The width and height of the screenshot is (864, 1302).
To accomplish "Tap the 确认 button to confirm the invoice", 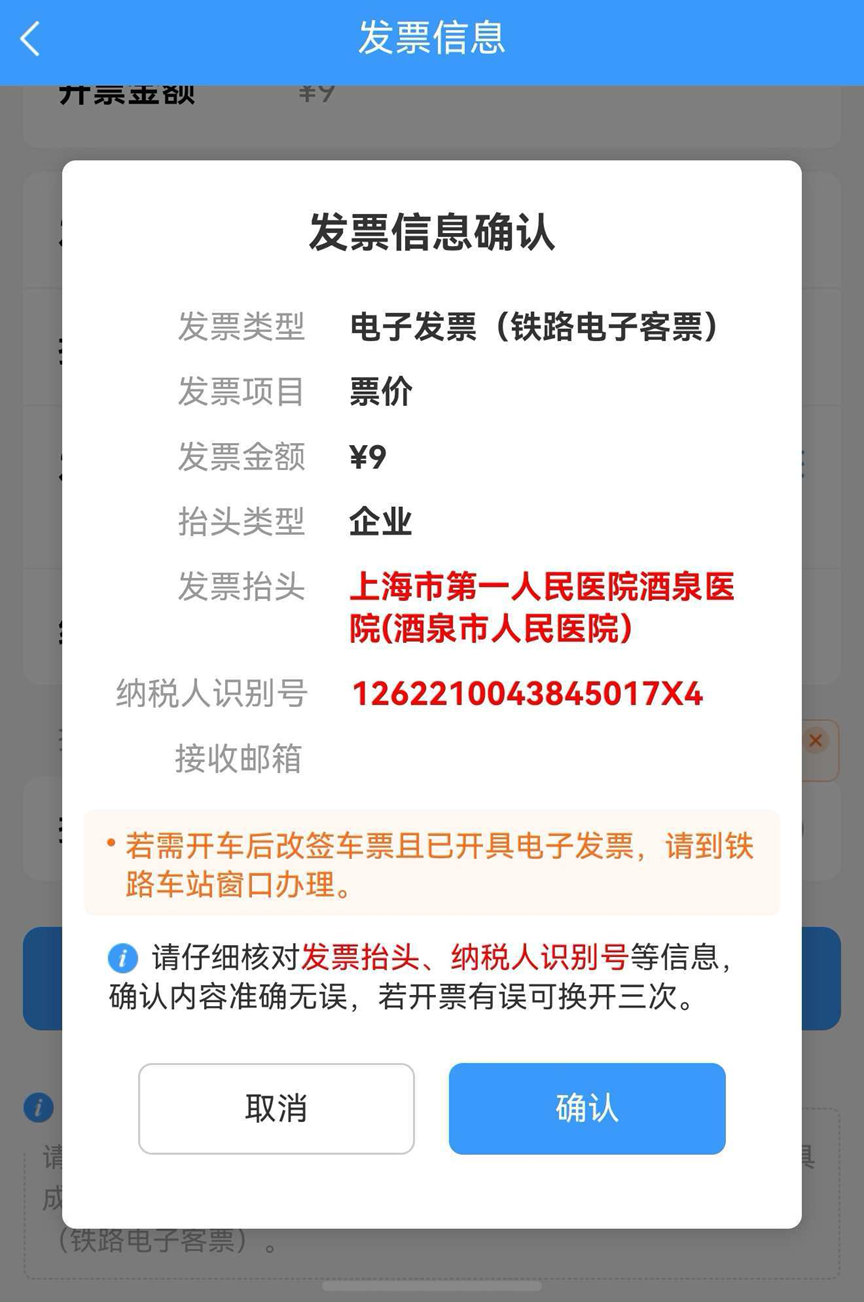I will point(587,1108).
